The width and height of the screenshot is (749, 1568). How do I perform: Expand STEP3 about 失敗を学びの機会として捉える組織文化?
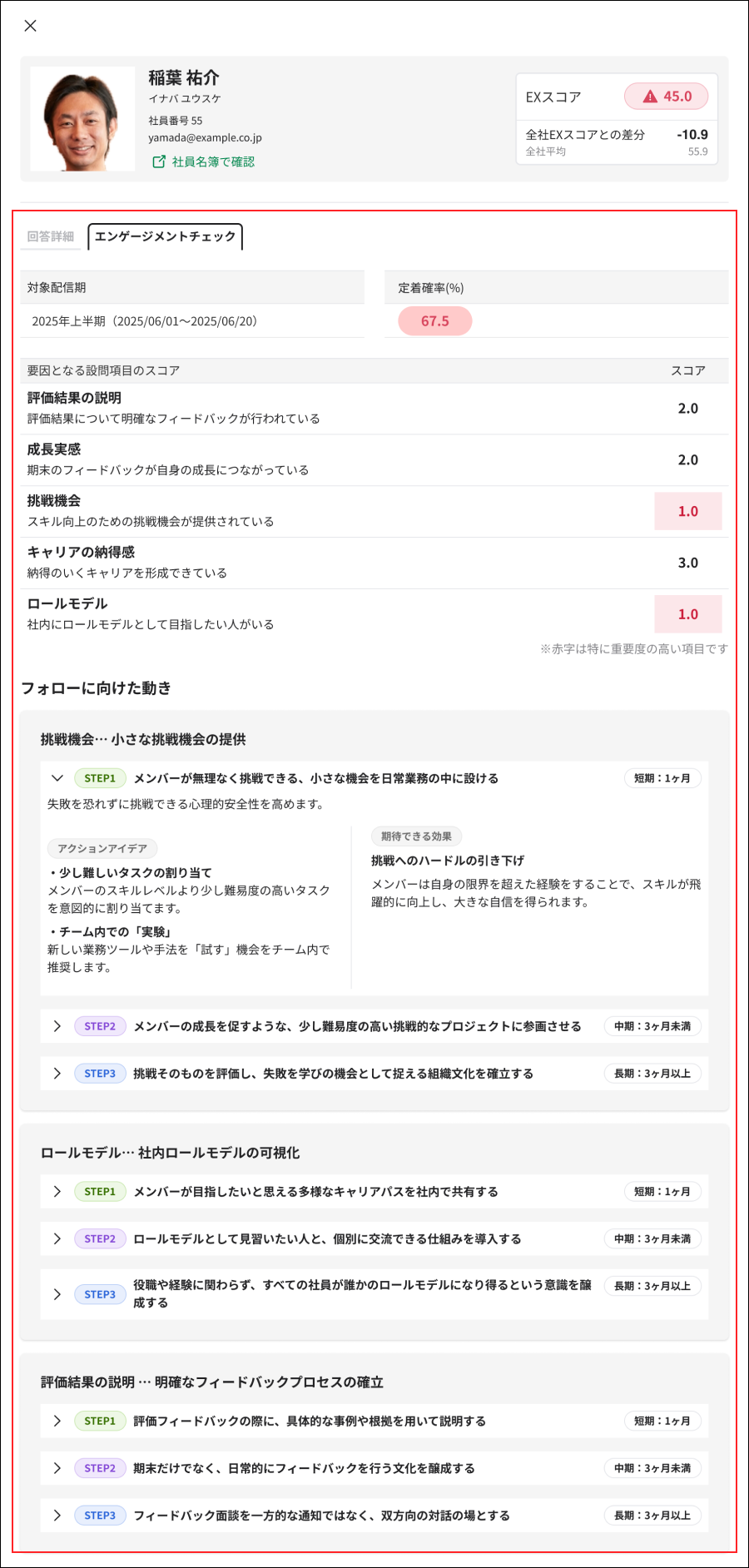(x=57, y=1074)
